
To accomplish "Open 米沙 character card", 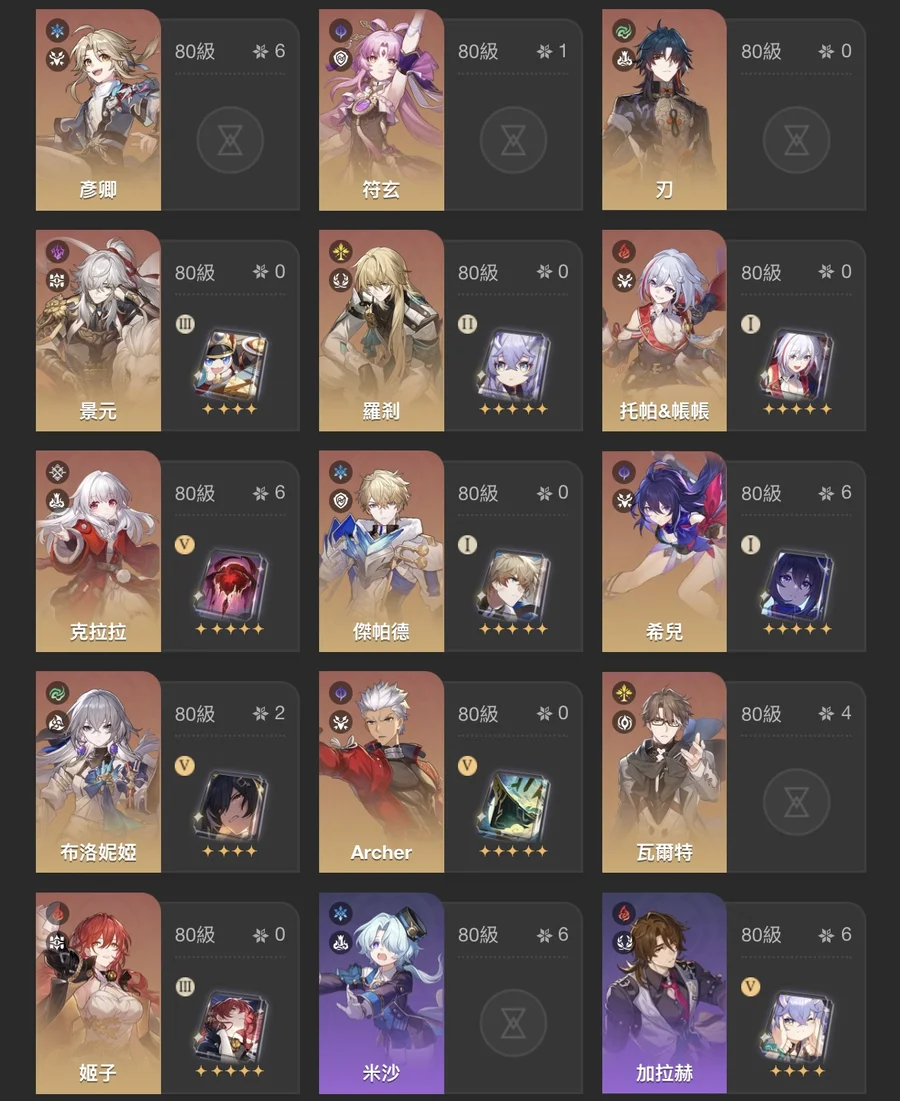I will pos(381,993).
